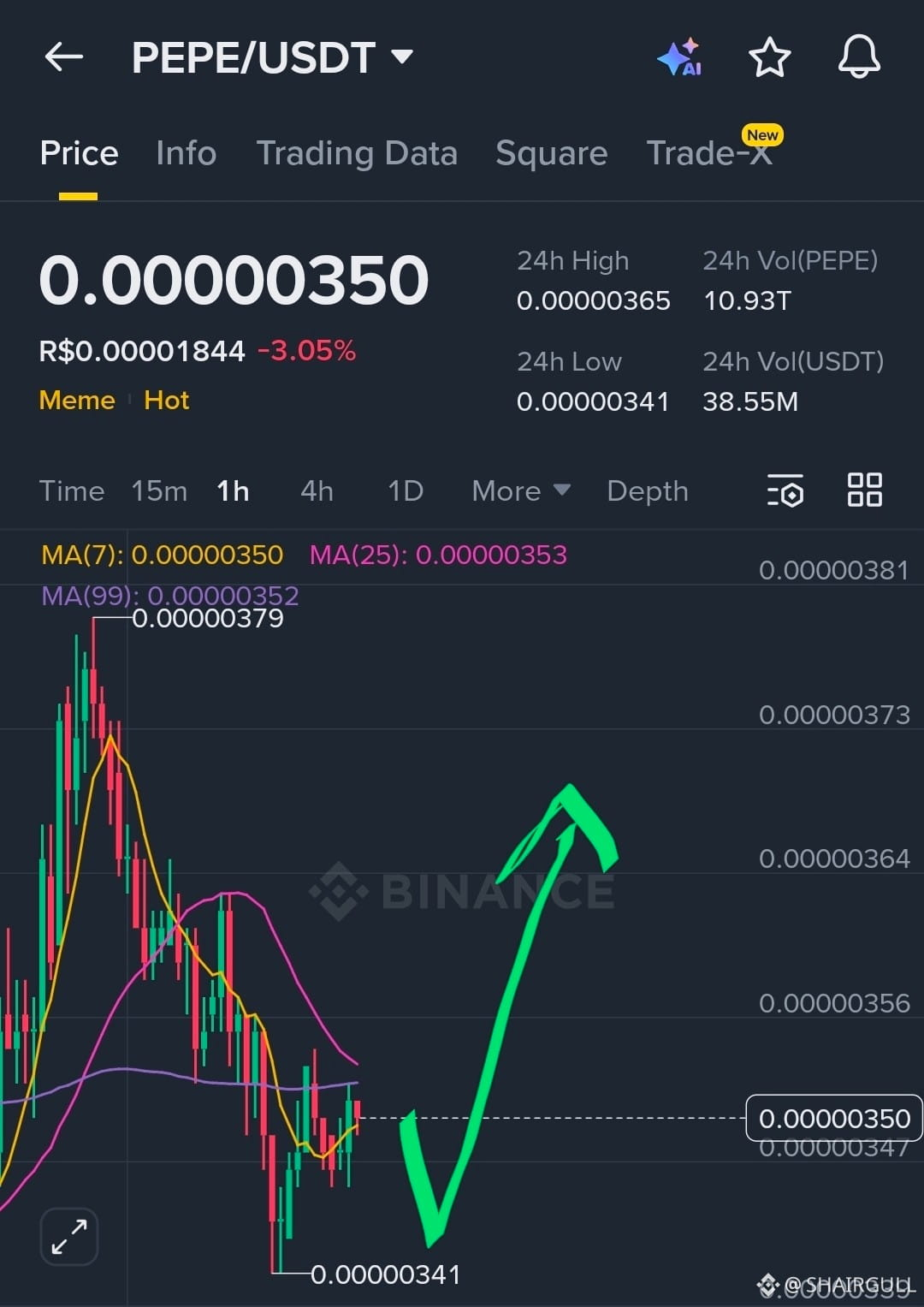Switch to the Depth chart
This screenshot has width=924, height=1307.
coord(647,491)
